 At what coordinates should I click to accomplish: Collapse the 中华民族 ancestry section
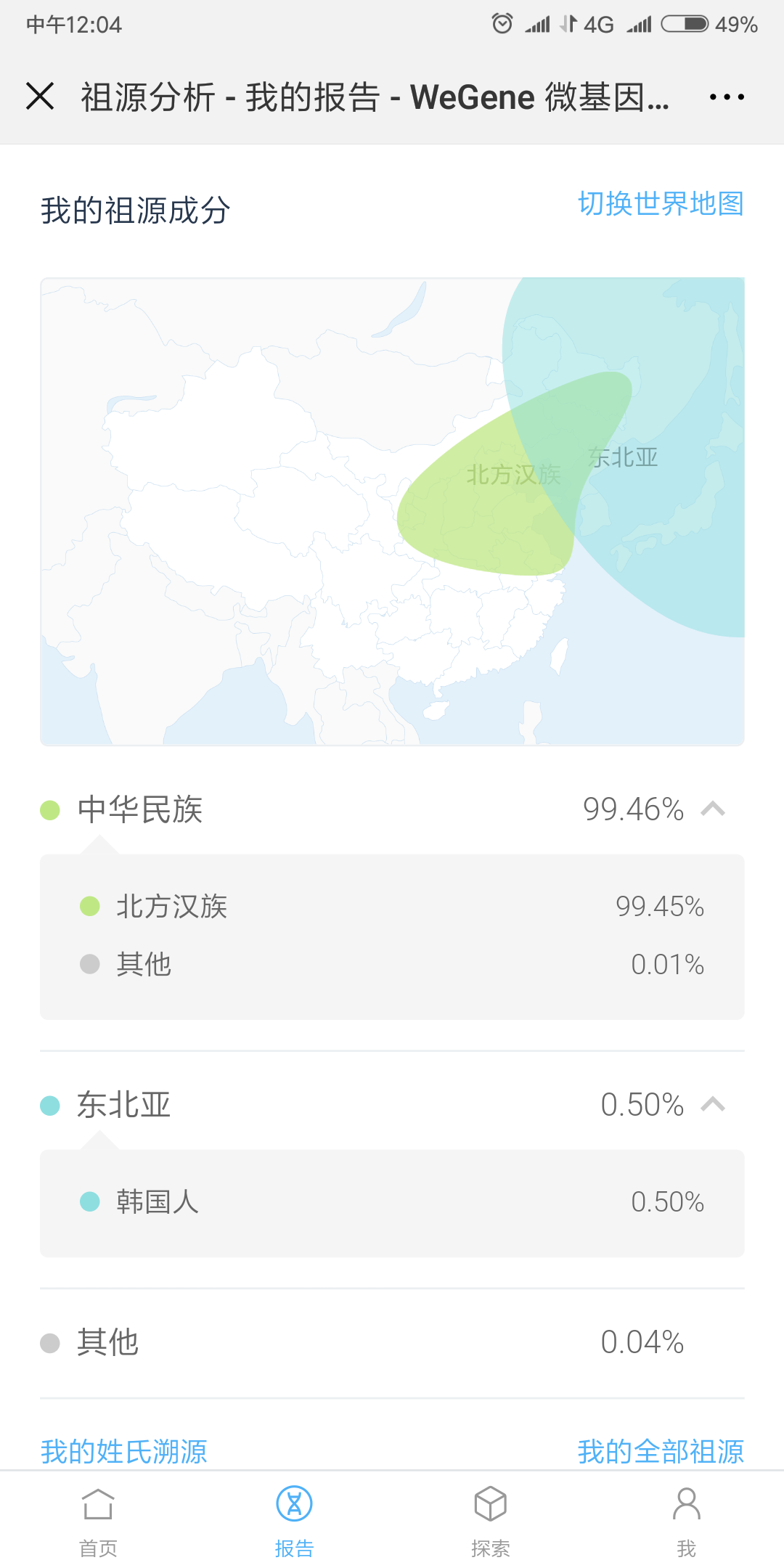713,809
